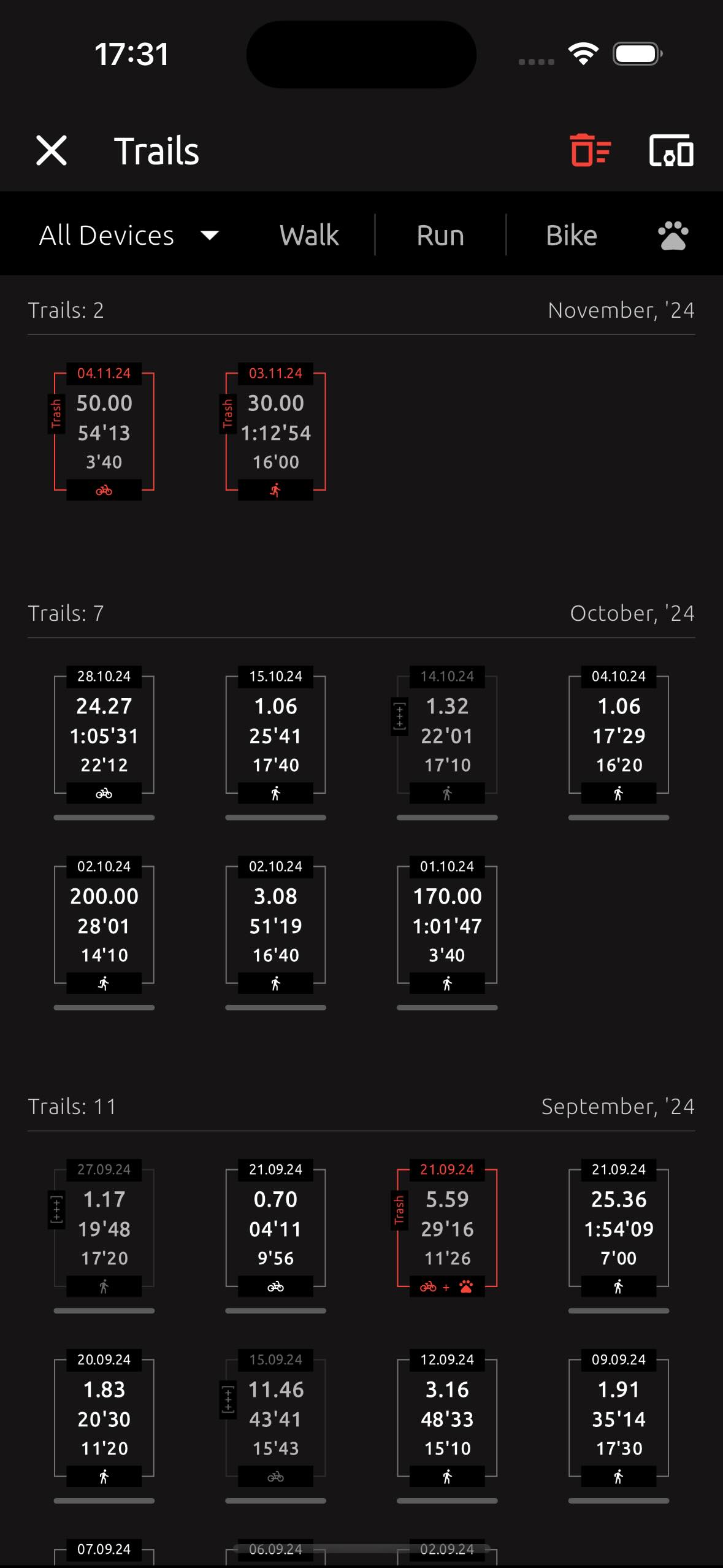Filter trails by Run

[440, 236]
